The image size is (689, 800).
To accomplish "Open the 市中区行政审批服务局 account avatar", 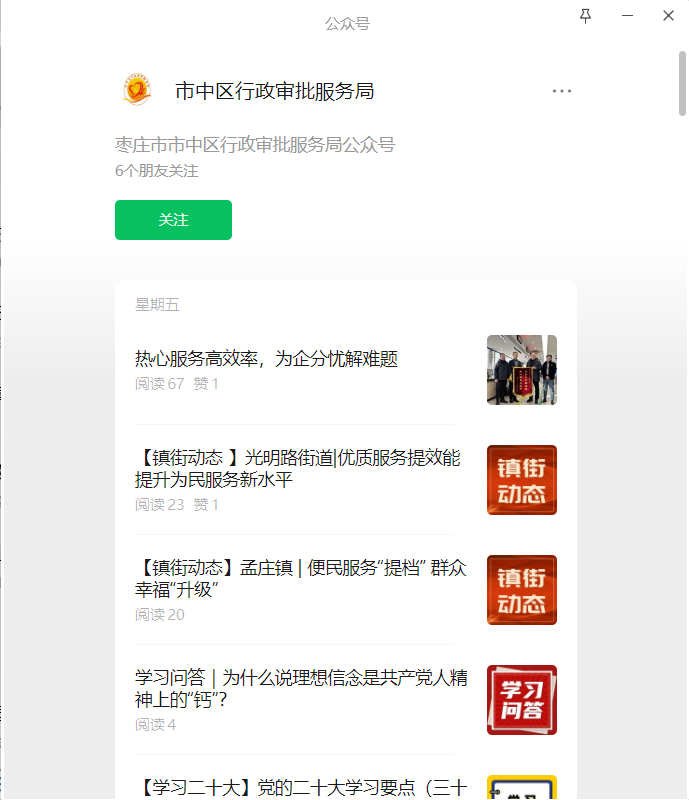I will (137, 91).
